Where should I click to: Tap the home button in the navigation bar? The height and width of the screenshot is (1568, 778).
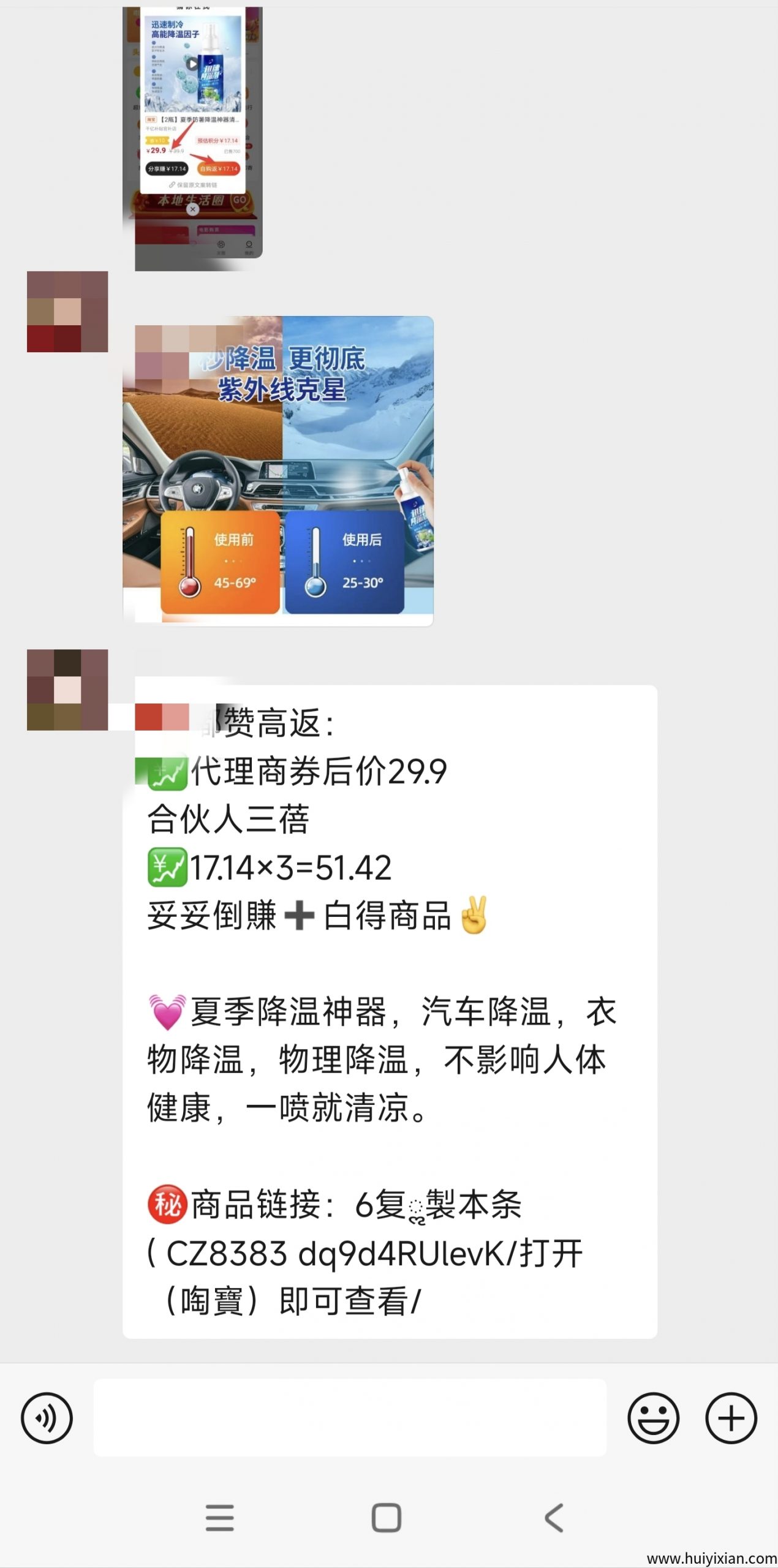[385, 1517]
